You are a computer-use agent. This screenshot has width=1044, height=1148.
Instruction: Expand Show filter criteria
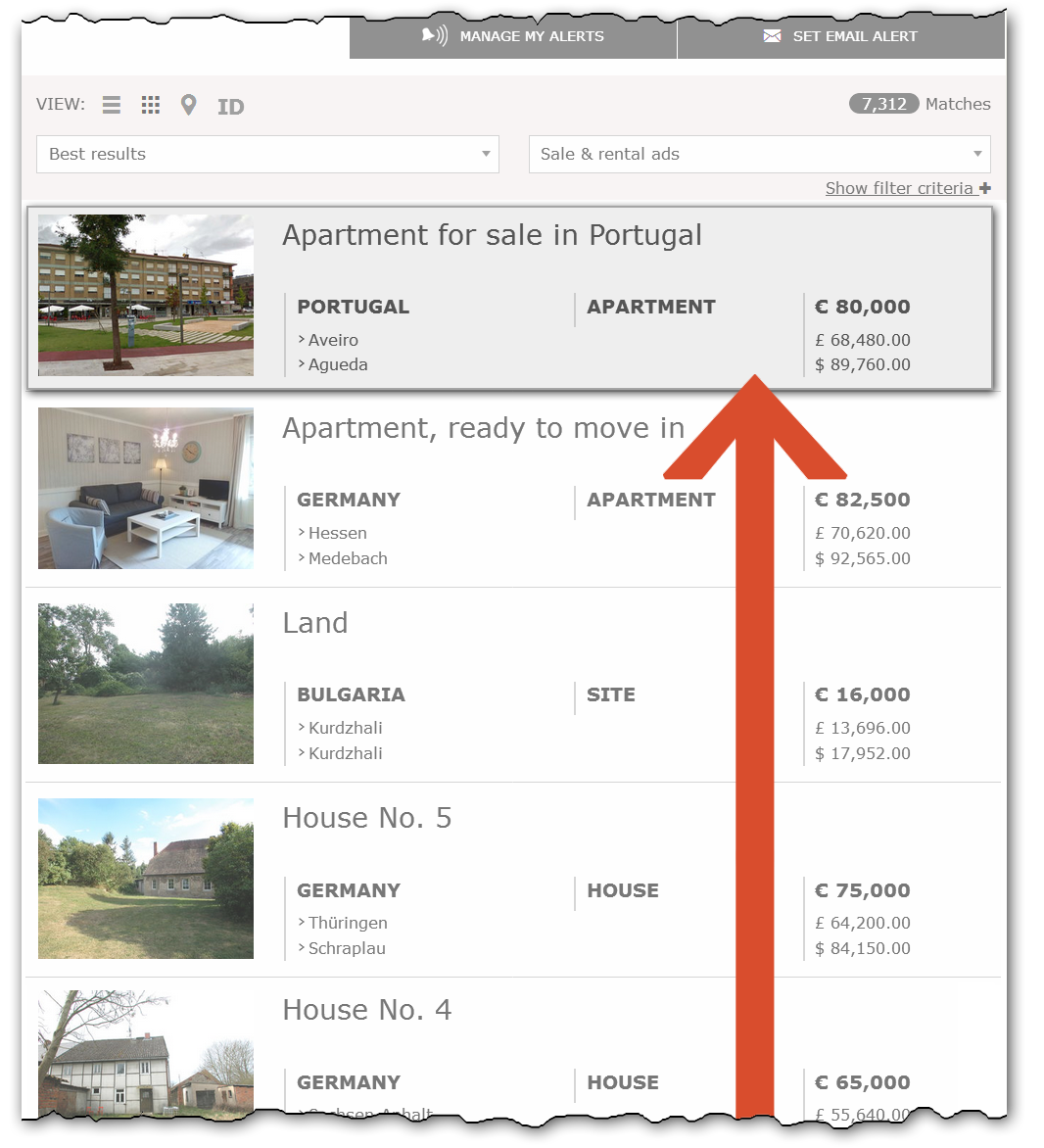[x=907, y=188]
